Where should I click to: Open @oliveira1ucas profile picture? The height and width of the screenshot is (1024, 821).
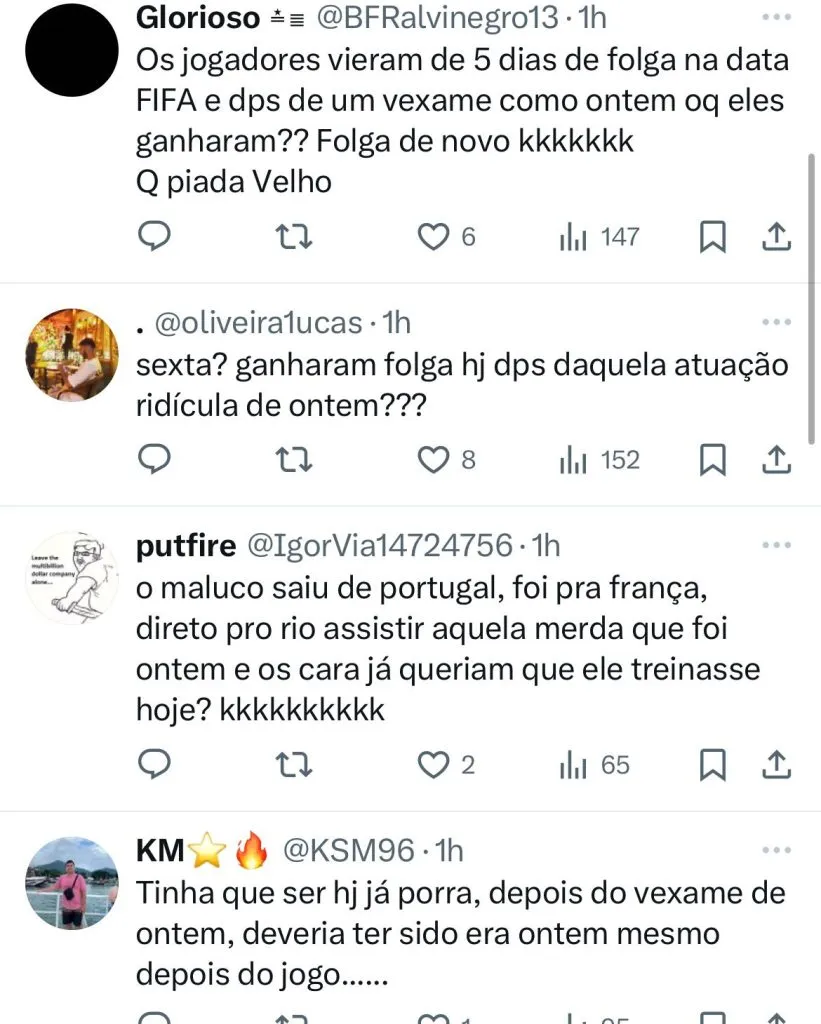click(x=70, y=355)
